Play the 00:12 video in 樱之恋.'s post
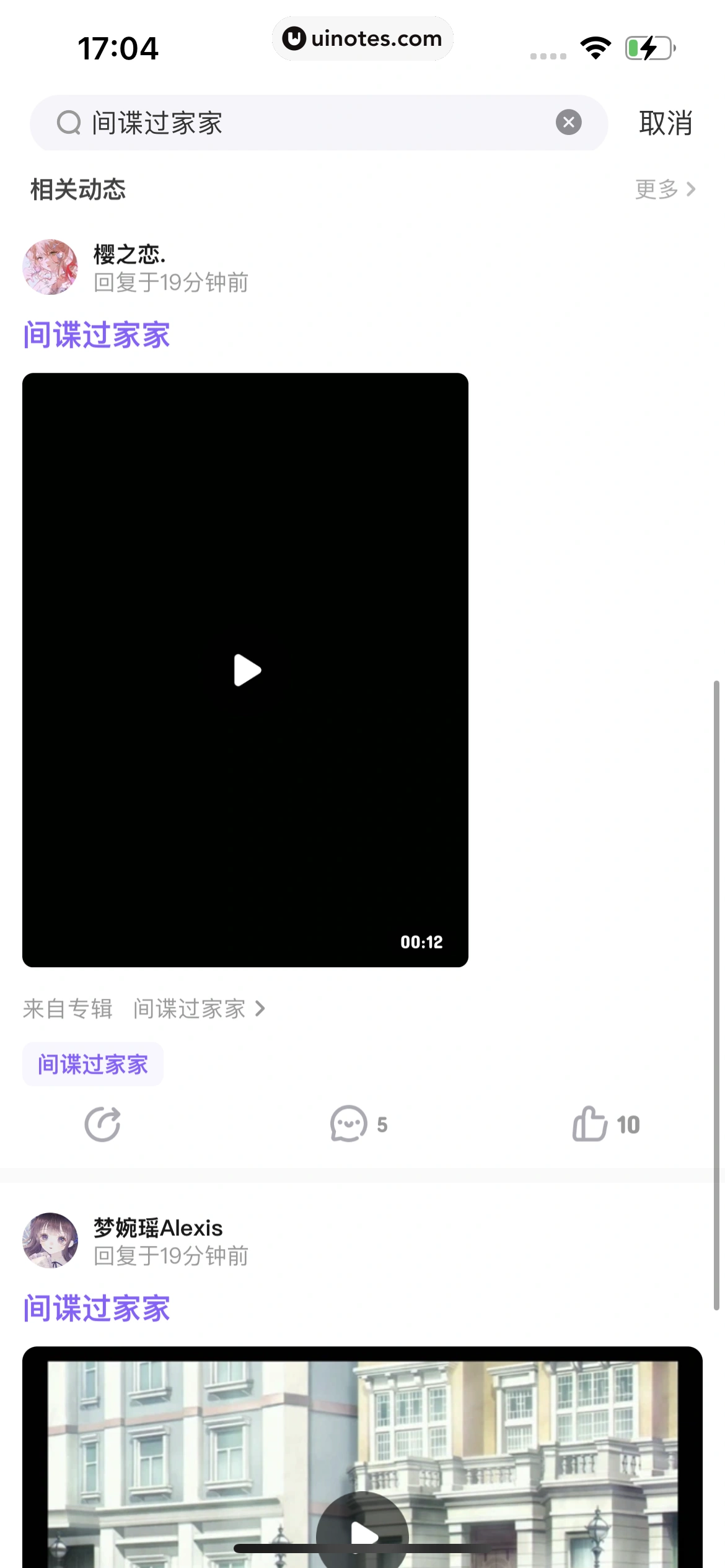This screenshot has height=1568, width=725. [246, 670]
